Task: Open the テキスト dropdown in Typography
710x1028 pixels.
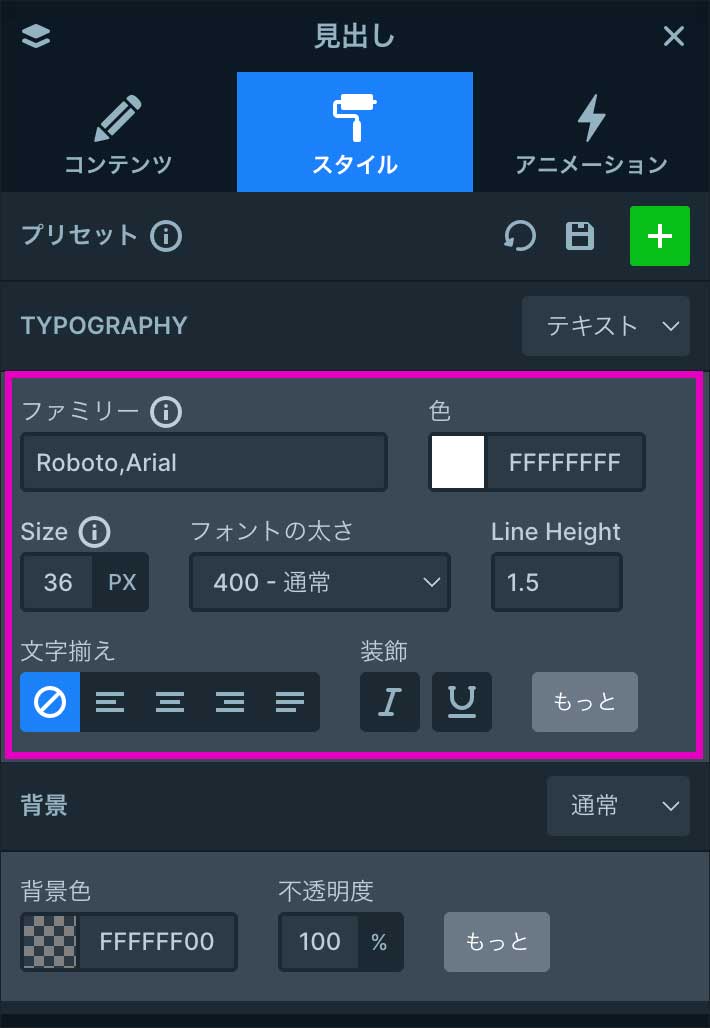Action: pos(605,326)
